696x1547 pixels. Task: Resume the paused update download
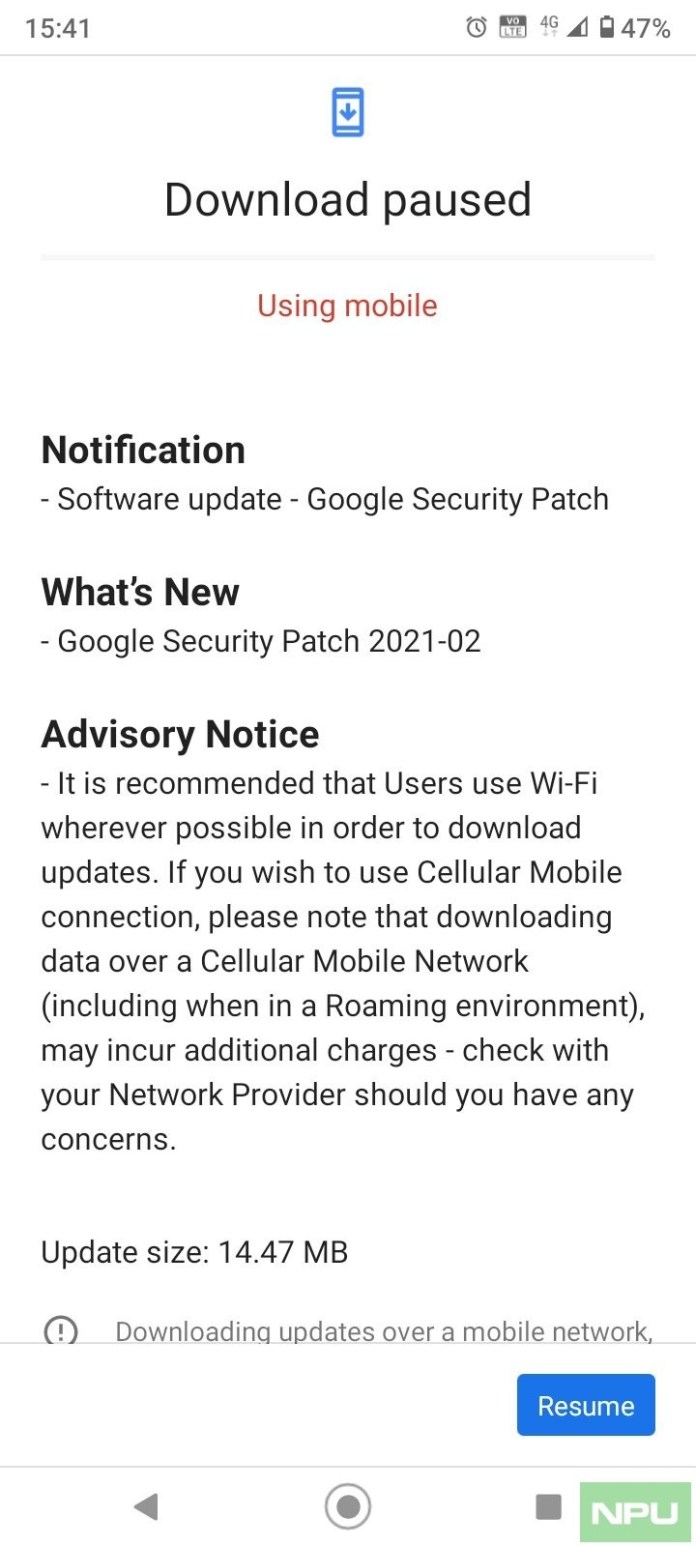coord(586,1405)
